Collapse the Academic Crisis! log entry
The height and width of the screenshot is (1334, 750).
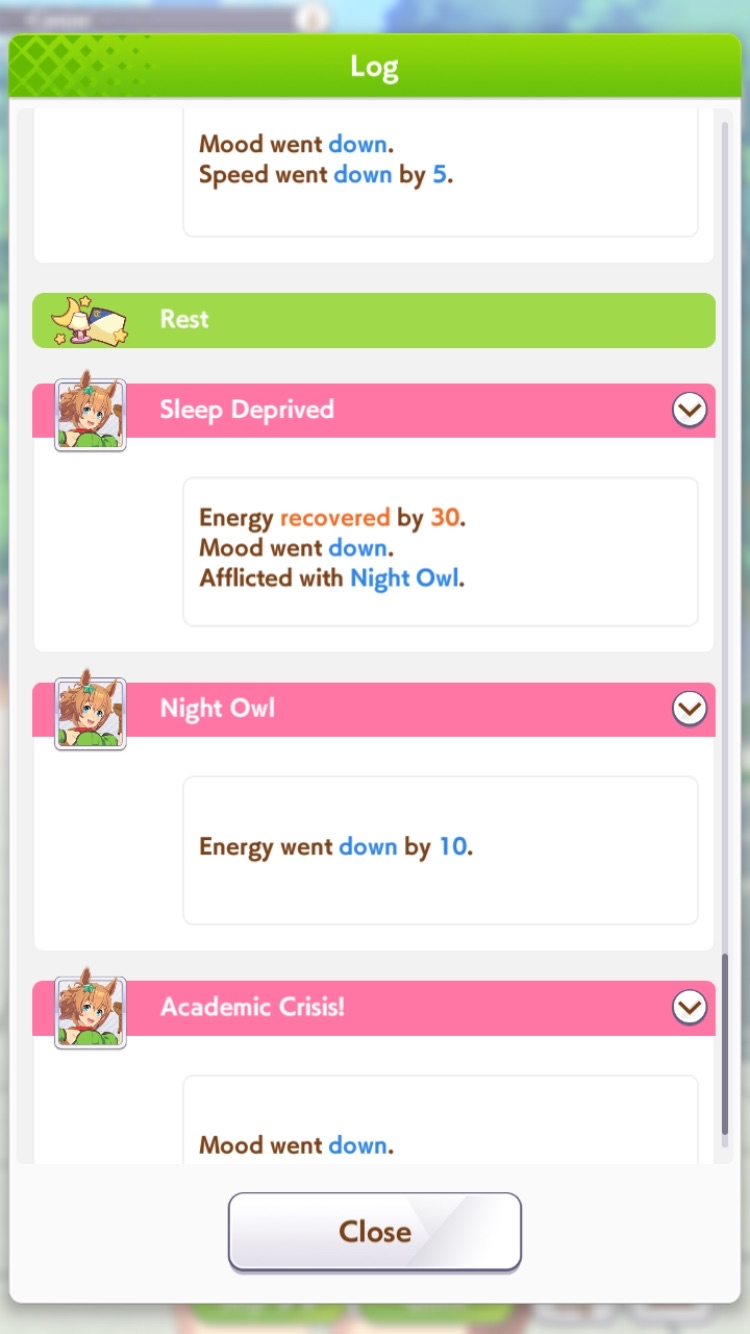pyautogui.click(x=689, y=1007)
